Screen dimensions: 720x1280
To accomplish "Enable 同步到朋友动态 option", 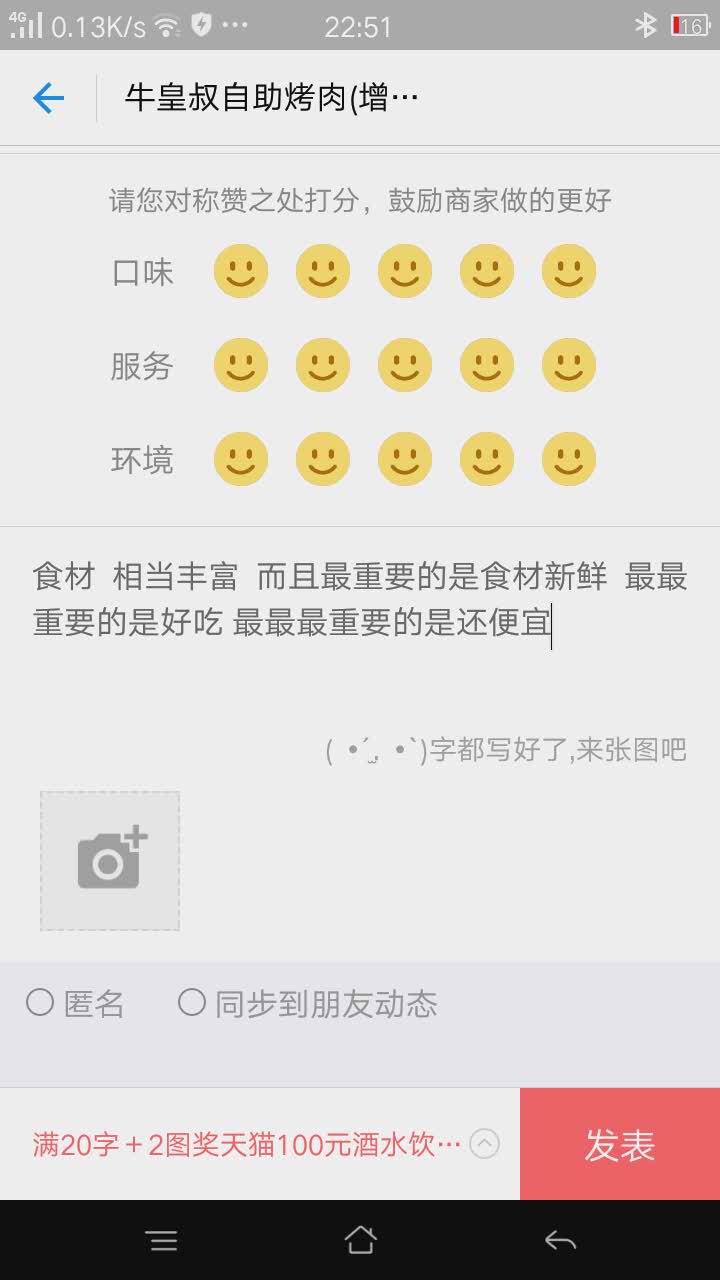I will (x=192, y=1002).
